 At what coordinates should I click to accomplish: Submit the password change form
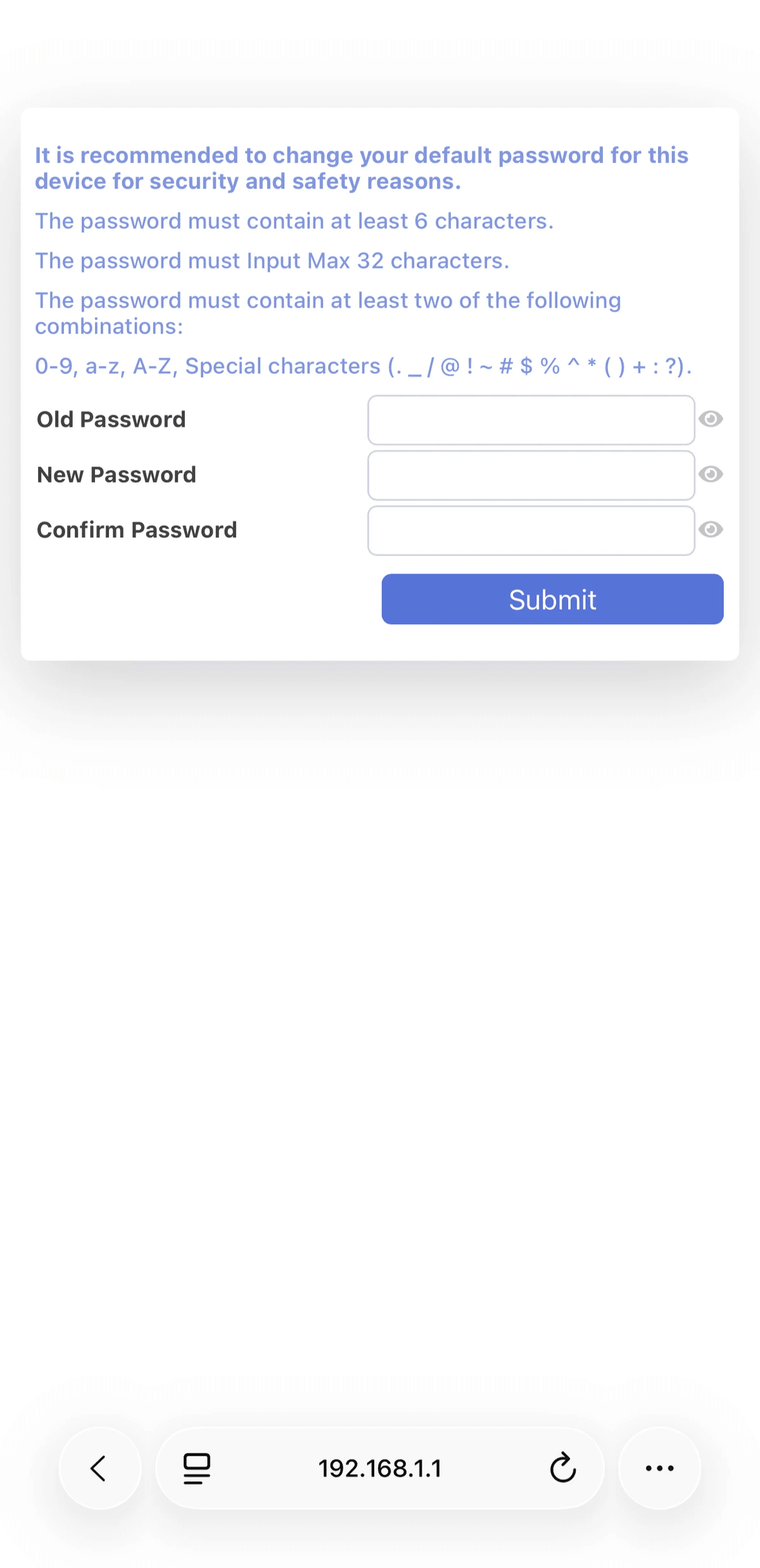click(x=552, y=599)
